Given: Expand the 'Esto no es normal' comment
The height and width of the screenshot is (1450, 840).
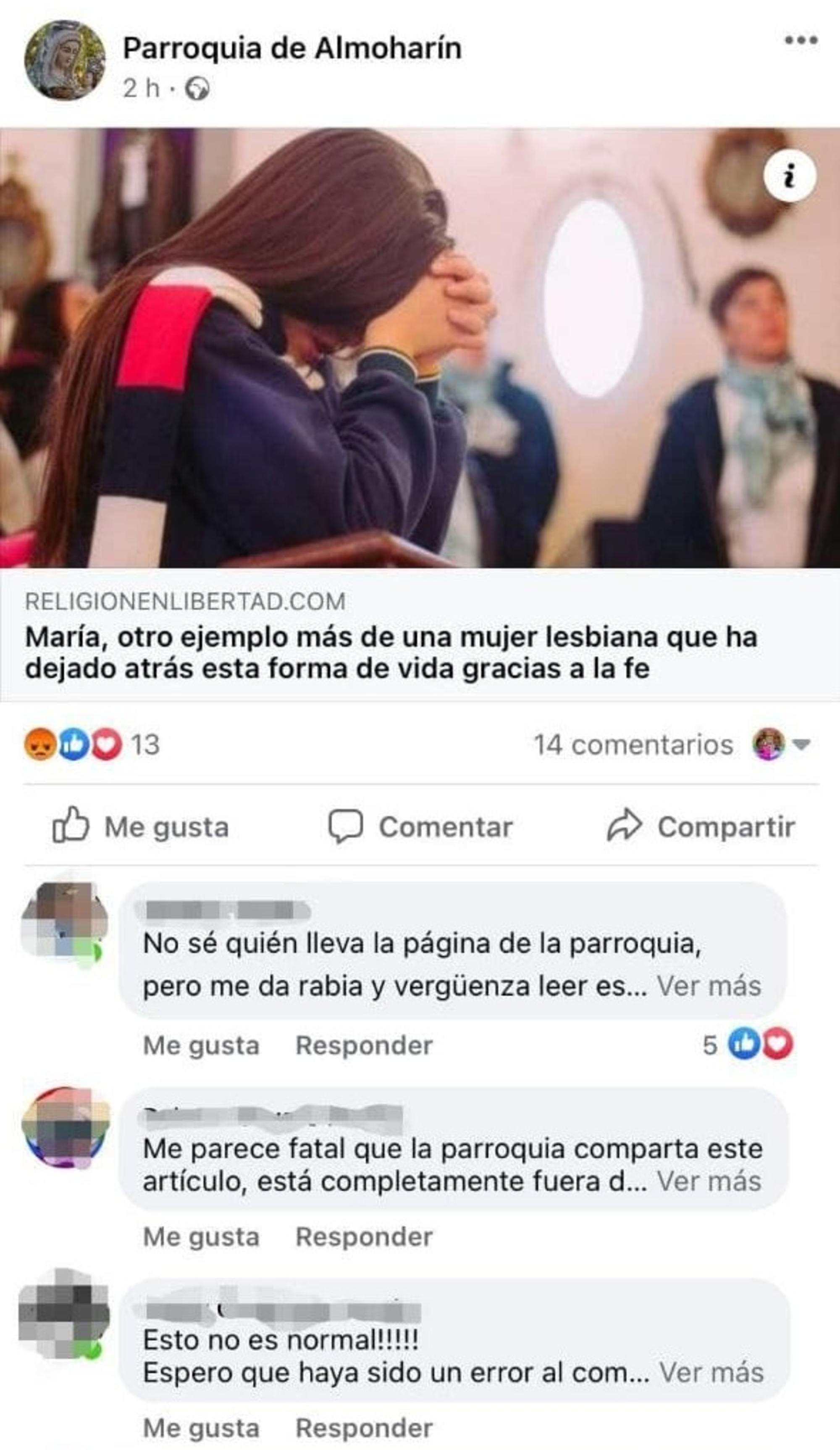Looking at the screenshot, I should (x=711, y=1372).
